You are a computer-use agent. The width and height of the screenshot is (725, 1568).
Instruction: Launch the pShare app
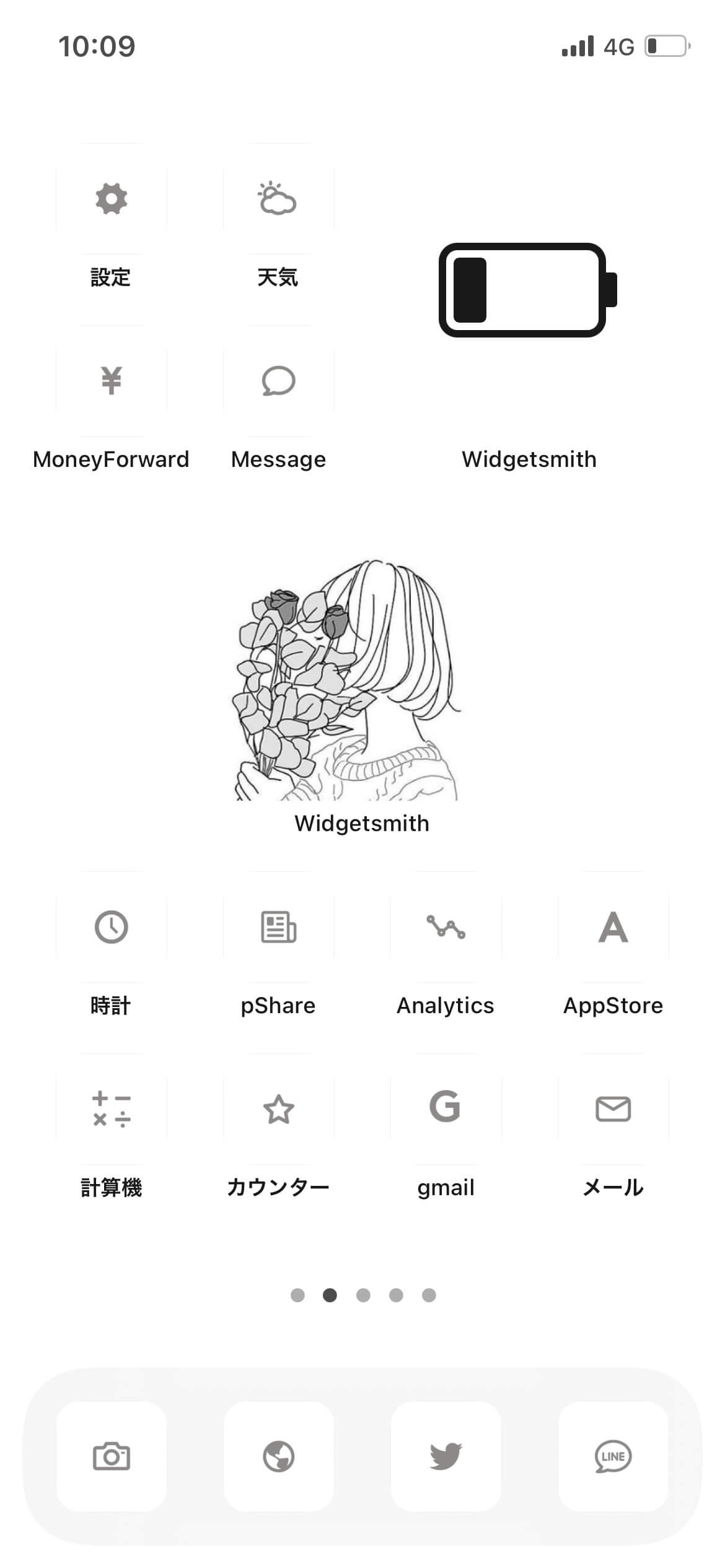278,927
